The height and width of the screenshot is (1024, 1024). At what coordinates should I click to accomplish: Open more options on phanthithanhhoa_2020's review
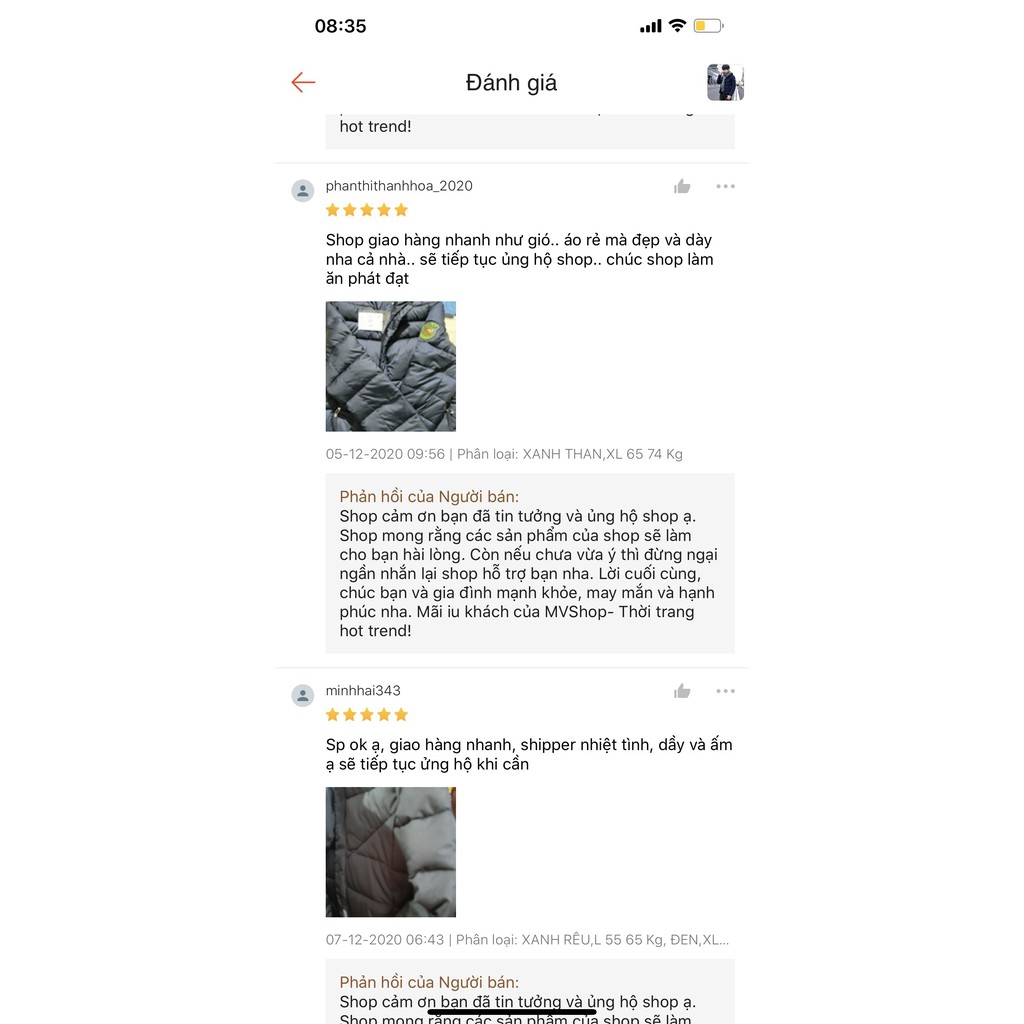coord(725,186)
